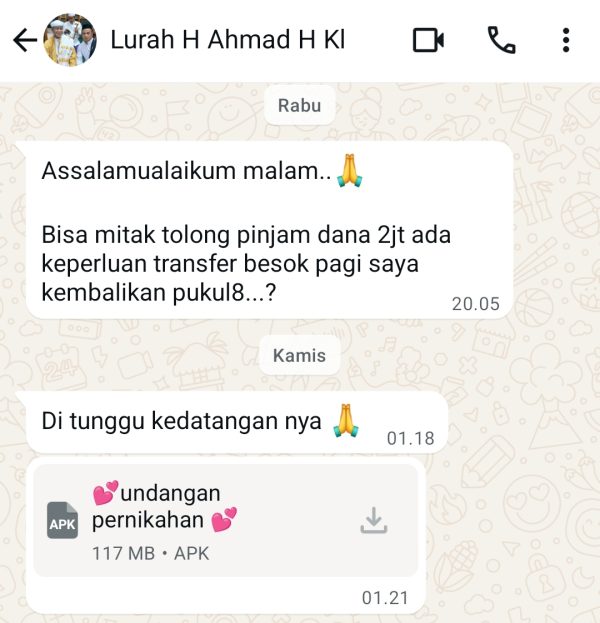Start a video call
The image size is (600, 623).
[428, 40]
